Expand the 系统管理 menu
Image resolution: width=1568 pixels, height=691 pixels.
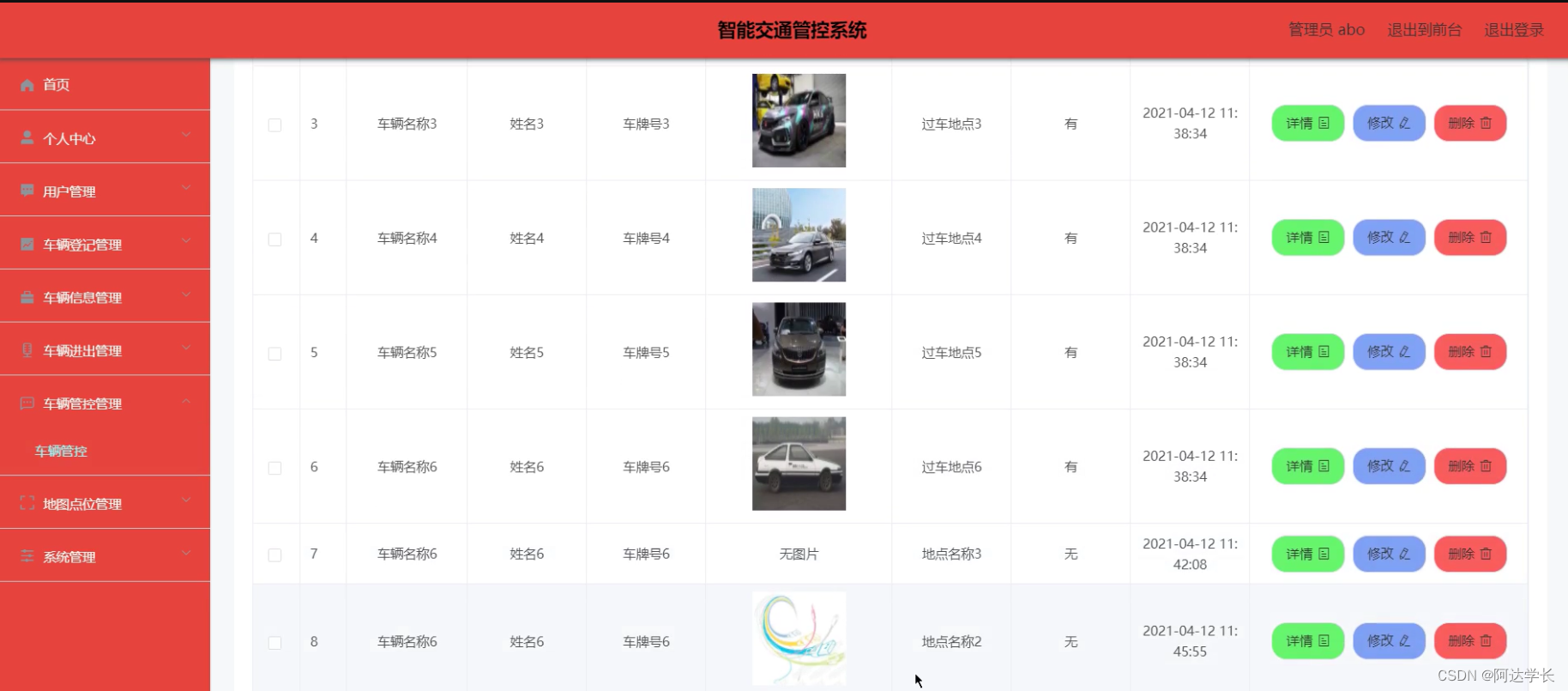[105, 557]
